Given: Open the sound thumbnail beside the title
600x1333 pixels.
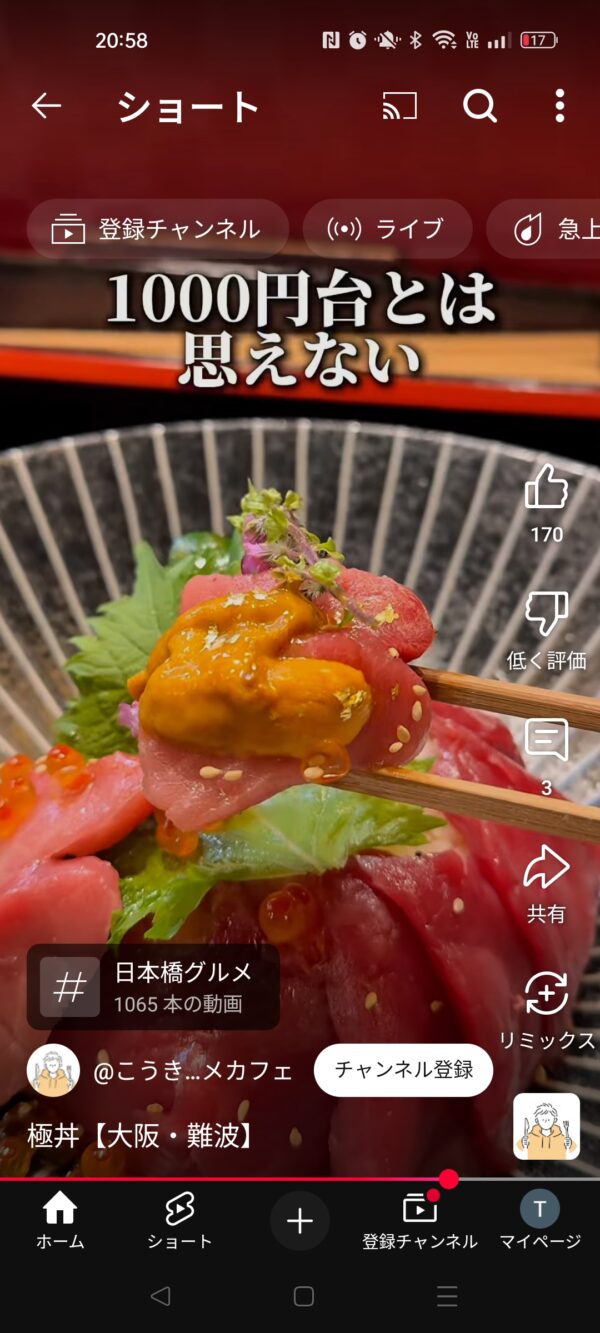Looking at the screenshot, I should click(546, 1126).
